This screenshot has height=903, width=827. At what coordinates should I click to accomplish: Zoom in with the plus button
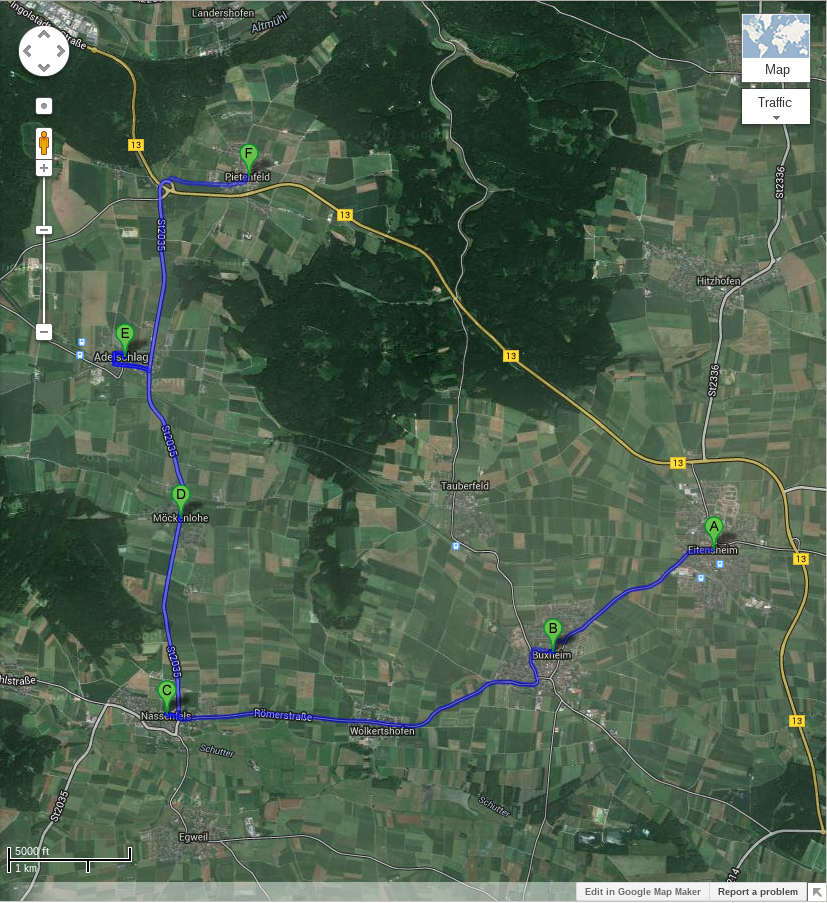click(44, 167)
